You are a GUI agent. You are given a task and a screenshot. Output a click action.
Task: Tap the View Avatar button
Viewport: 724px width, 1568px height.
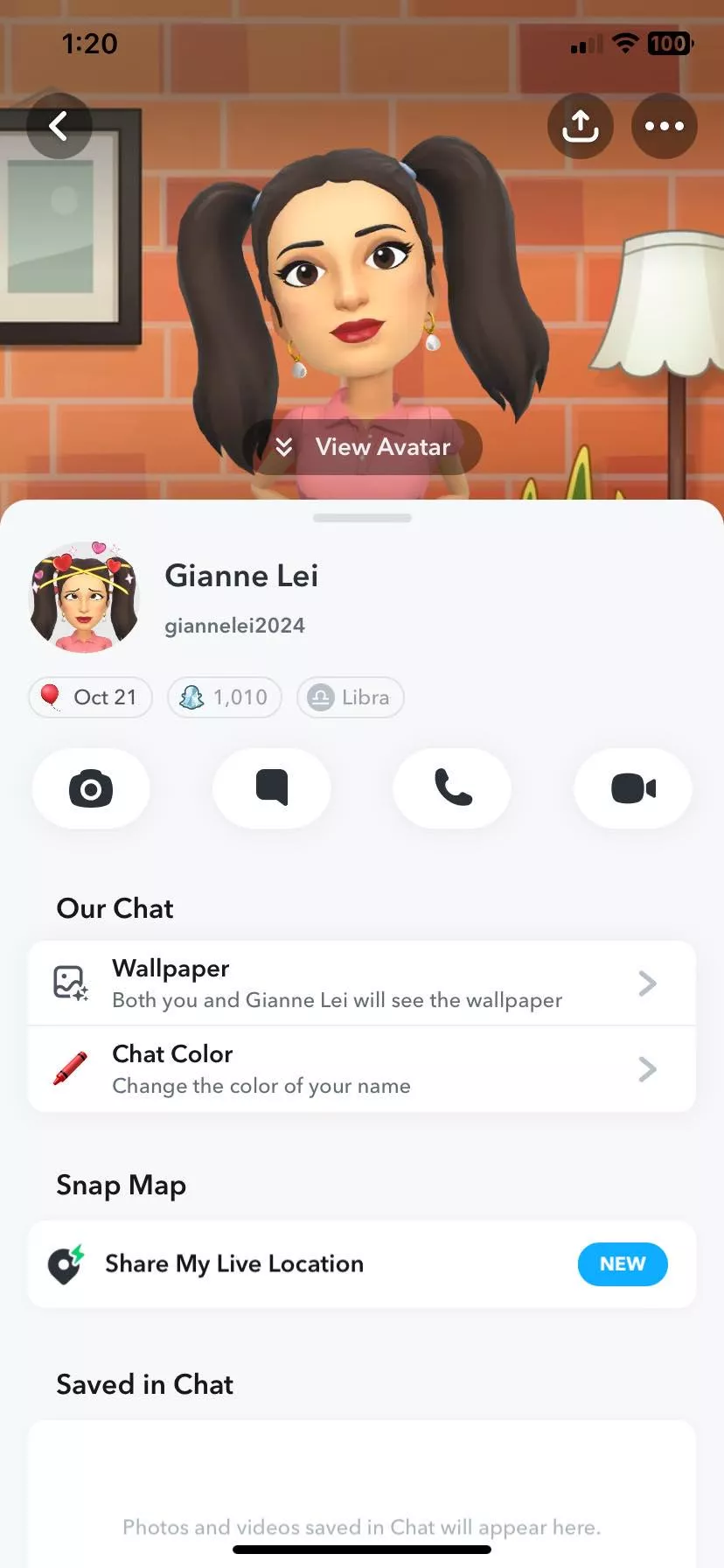click(362, 447)
